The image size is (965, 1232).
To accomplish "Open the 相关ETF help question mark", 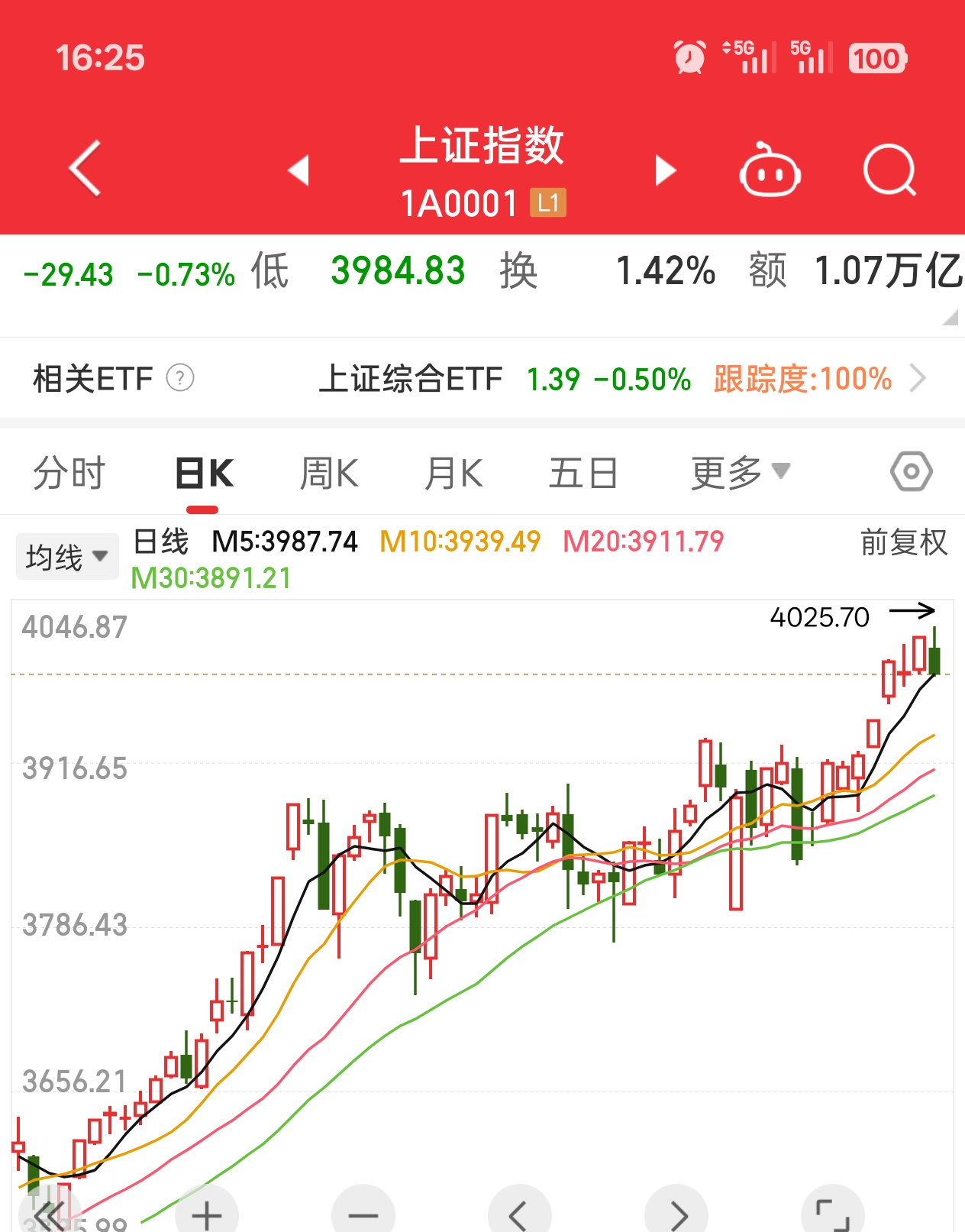I will coord(180,377).
